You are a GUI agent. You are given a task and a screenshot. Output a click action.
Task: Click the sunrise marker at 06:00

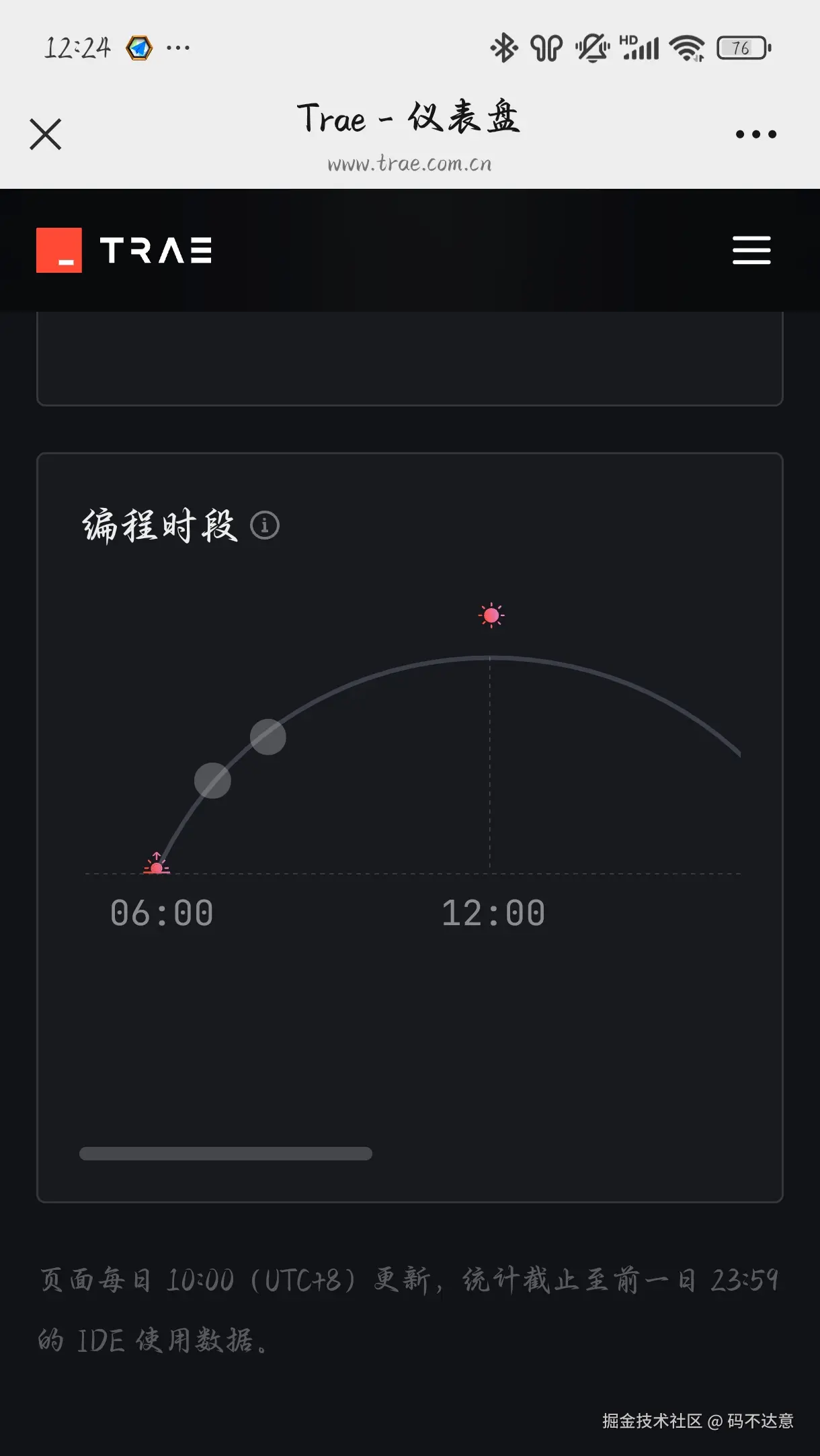coord(157,867)
